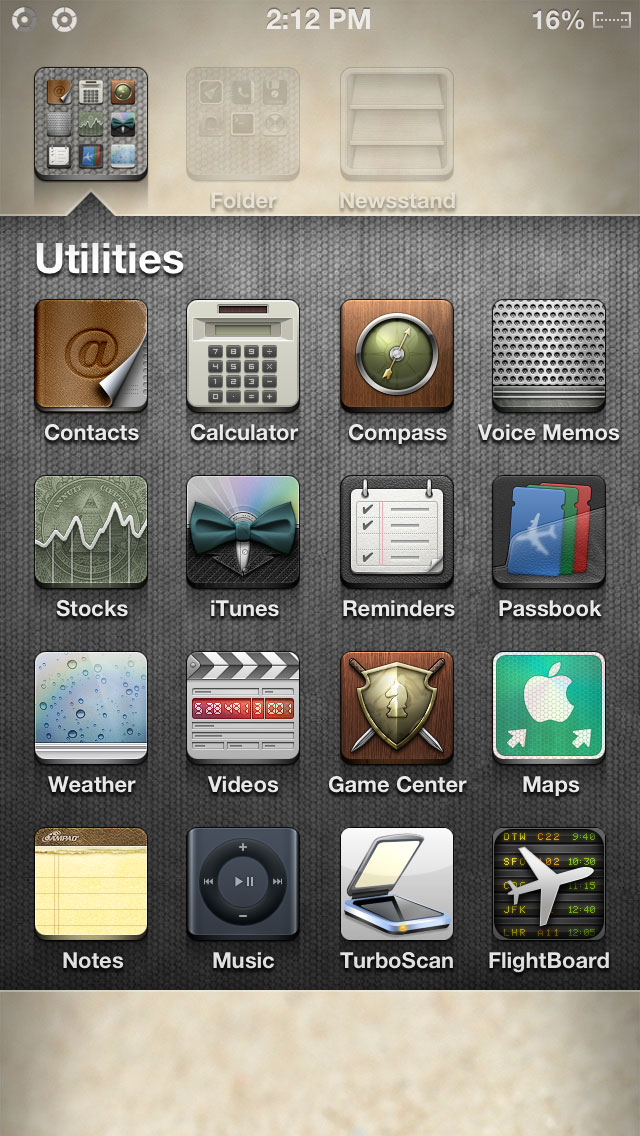This screenshot has height=1136, width=640.
Task: Open TurboScan
Action: pos(396,883)
